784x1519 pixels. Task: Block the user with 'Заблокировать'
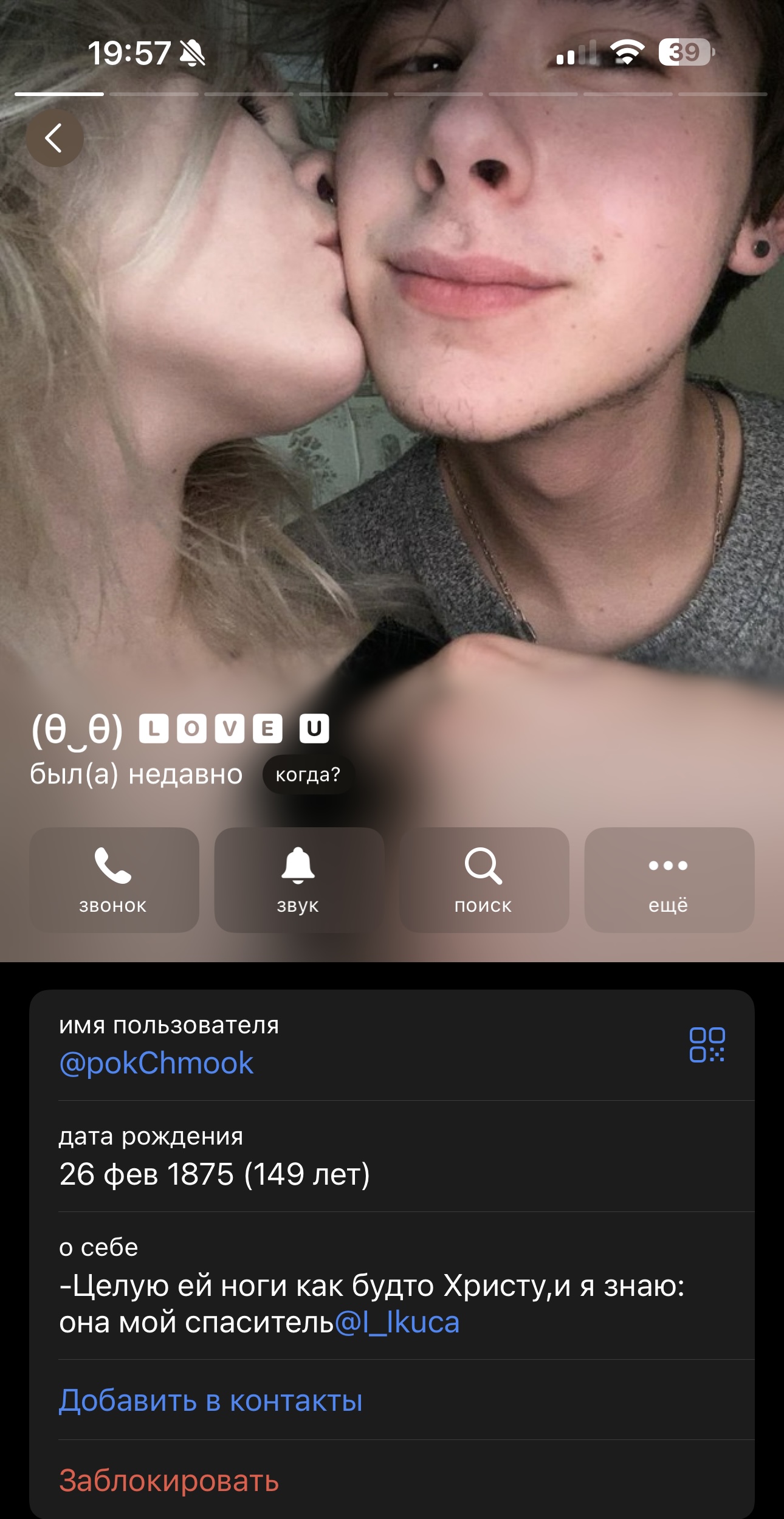click(x=169, y=1480)
